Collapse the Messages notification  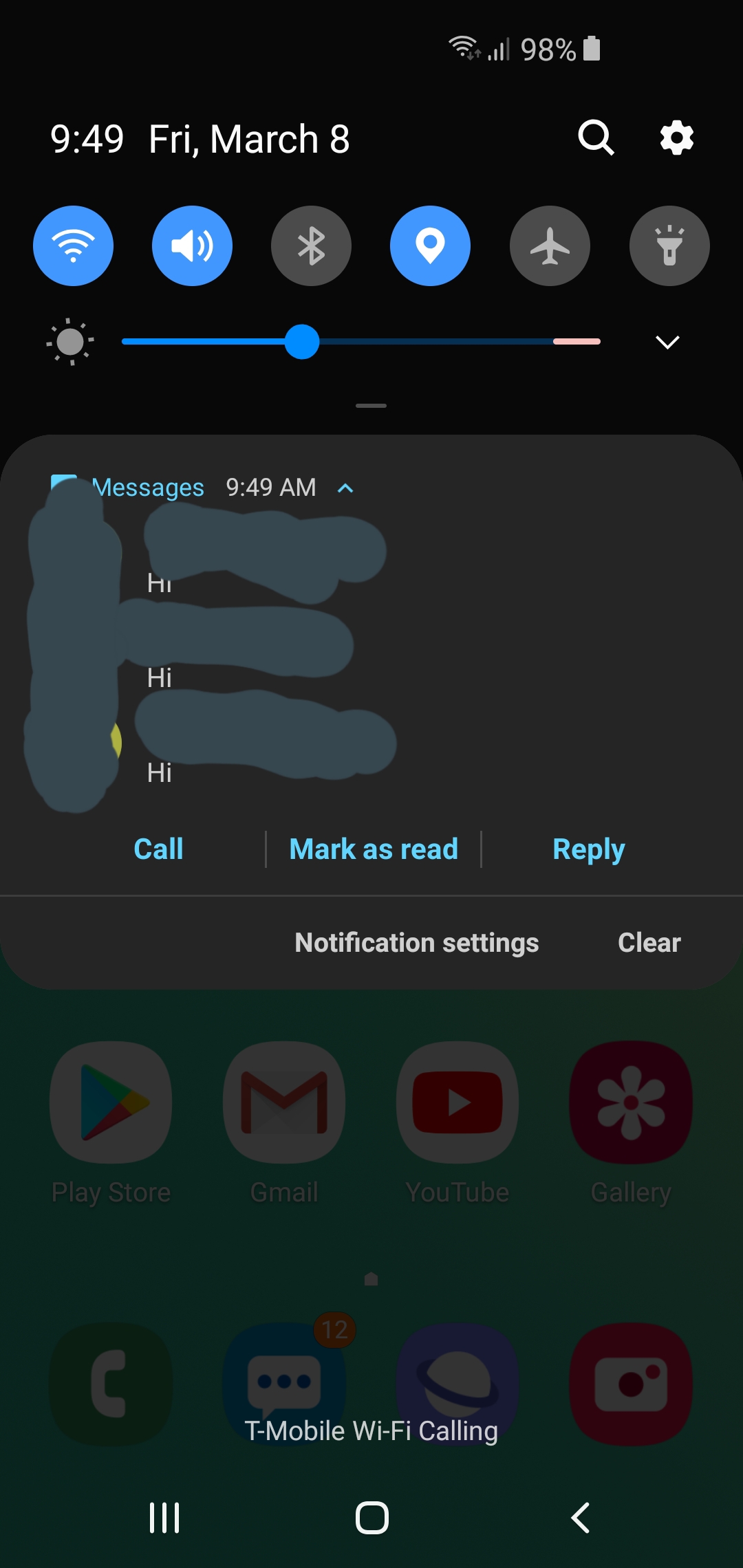(x=345, y=488)
